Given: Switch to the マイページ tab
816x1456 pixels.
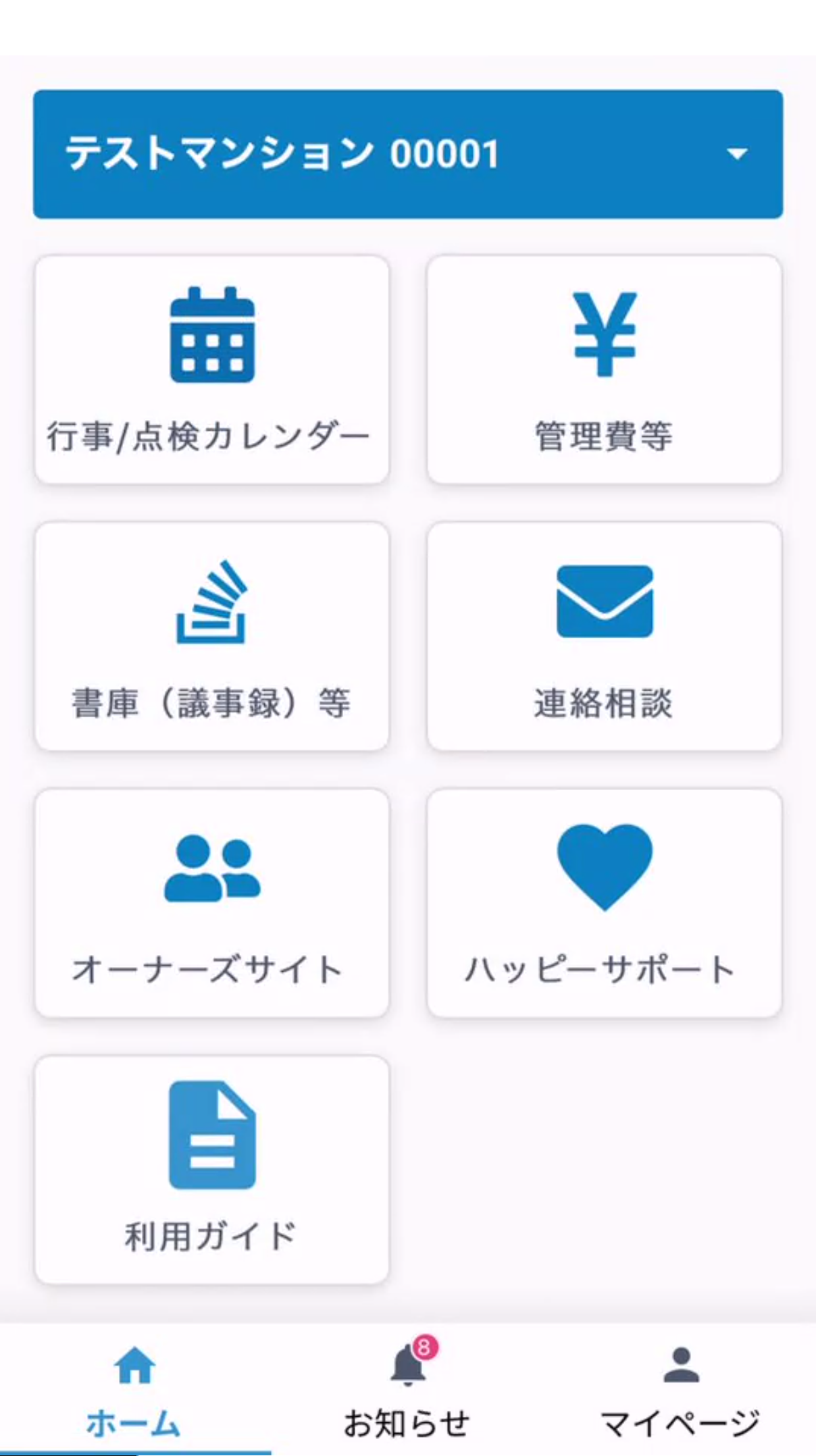Looking at the screenshot, I should pos(680,1391).
